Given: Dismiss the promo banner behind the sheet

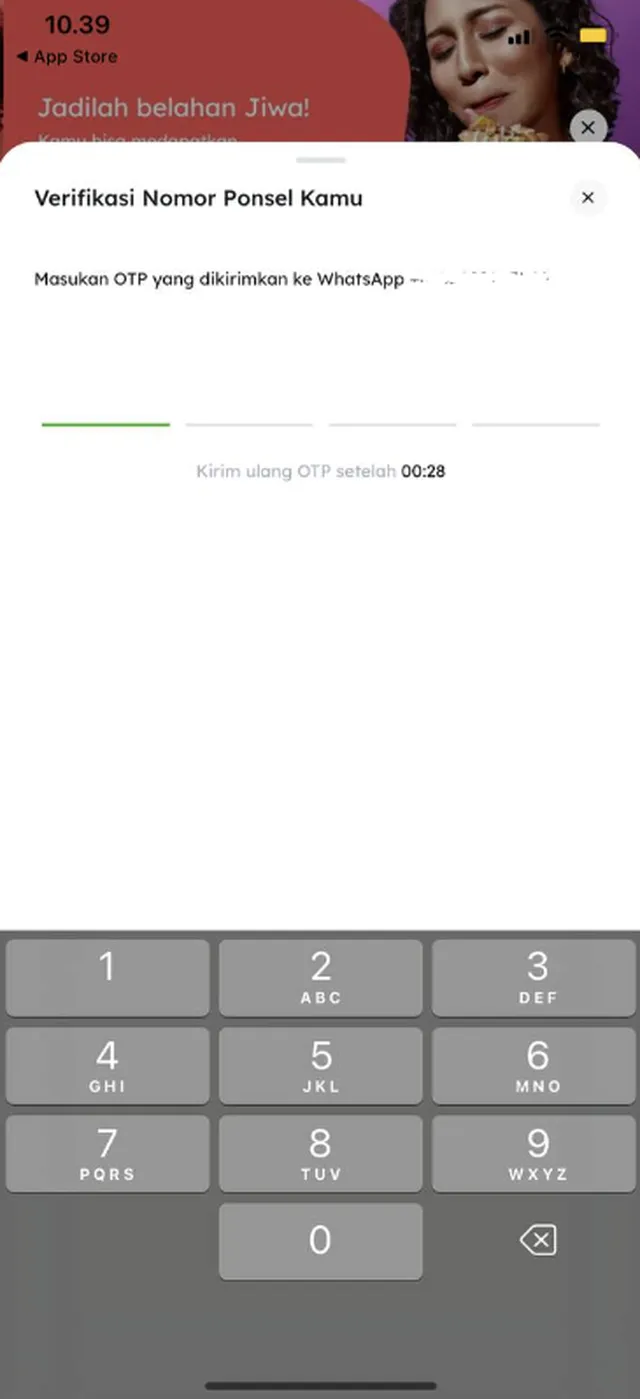Looking at the screenshot, I should tap(588, 127).
